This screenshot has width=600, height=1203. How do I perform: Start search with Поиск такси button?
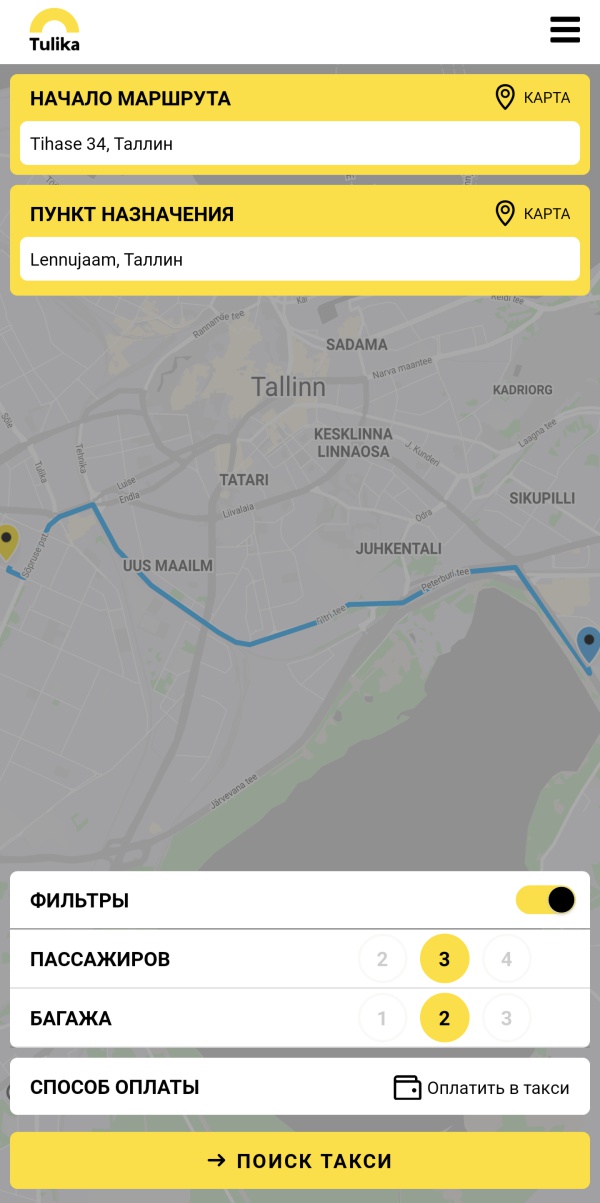point(300,1161)
